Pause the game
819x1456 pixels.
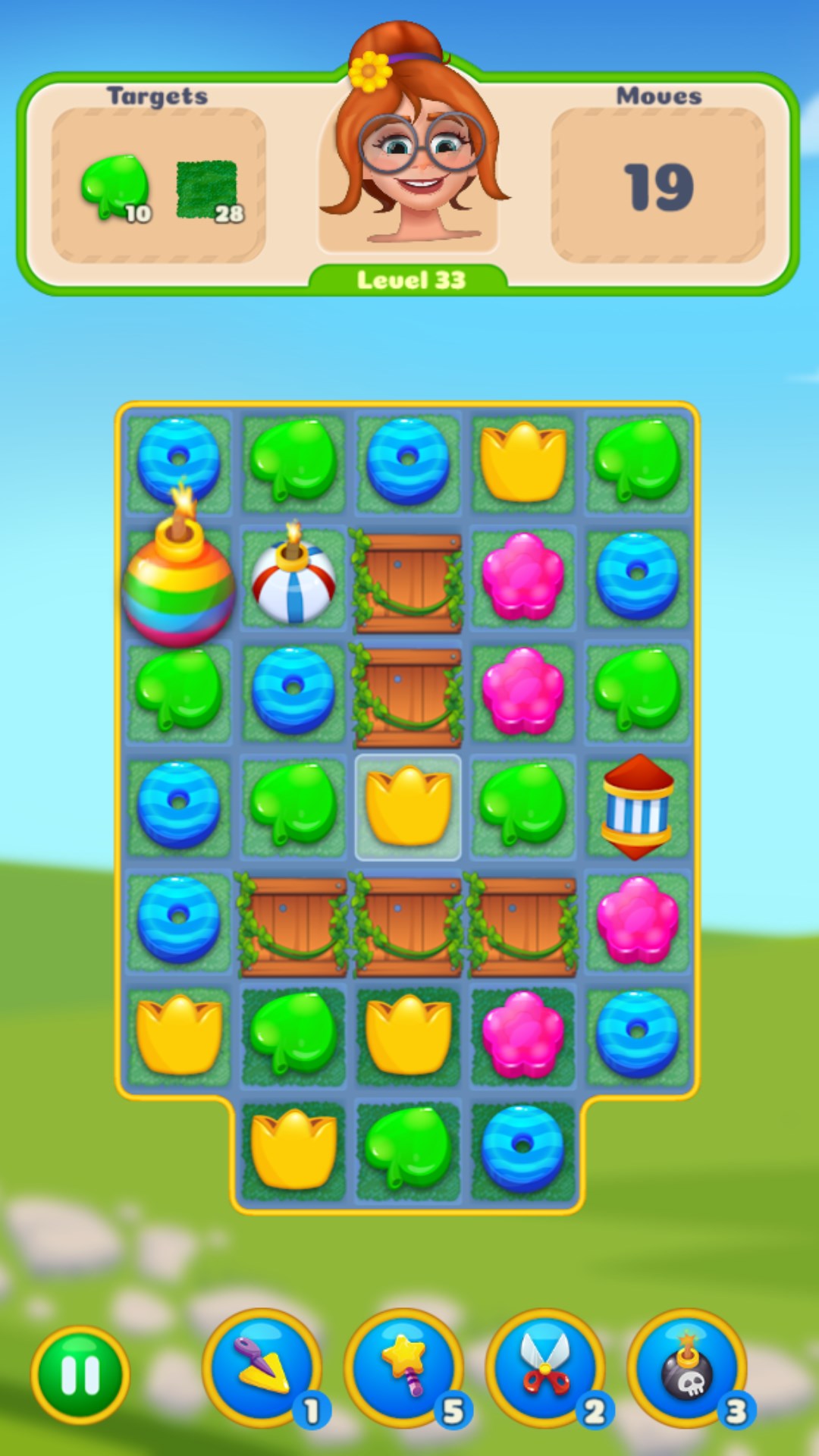[80, 1374]
